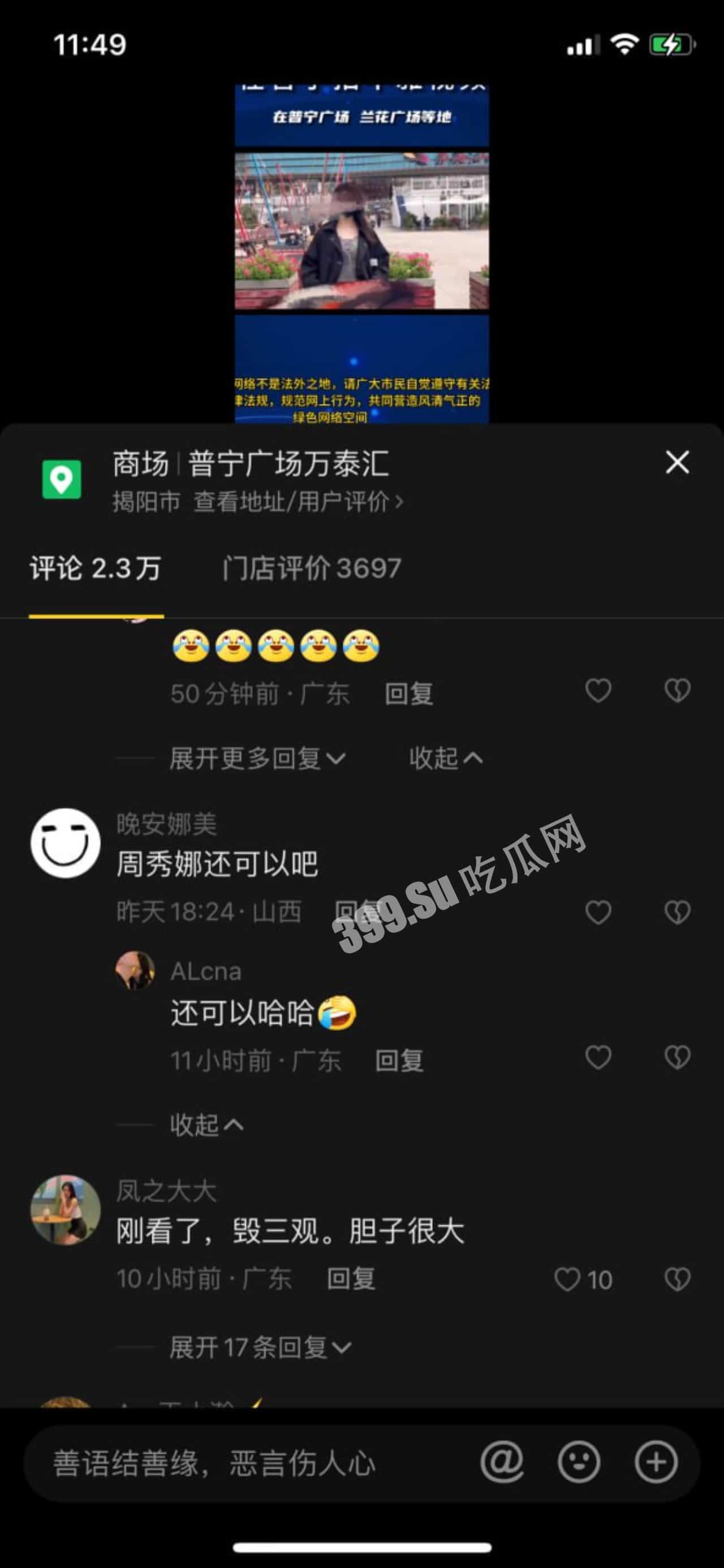Open 晚安娜美's profile avatar
The image size is (724, 1568).
point(66,843)
